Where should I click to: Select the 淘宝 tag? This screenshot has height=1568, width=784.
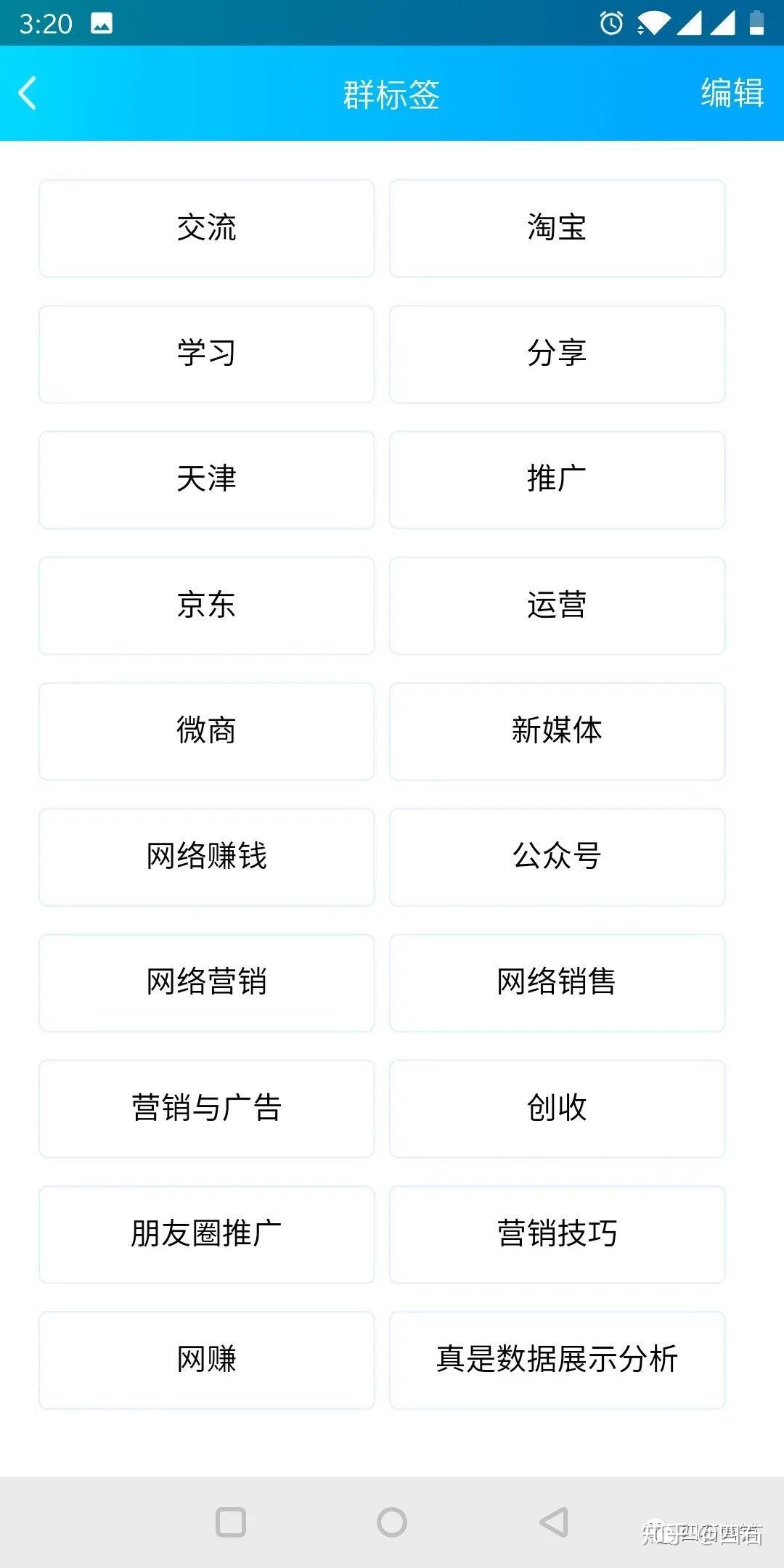pyautogui.click(x=558, y=228)
